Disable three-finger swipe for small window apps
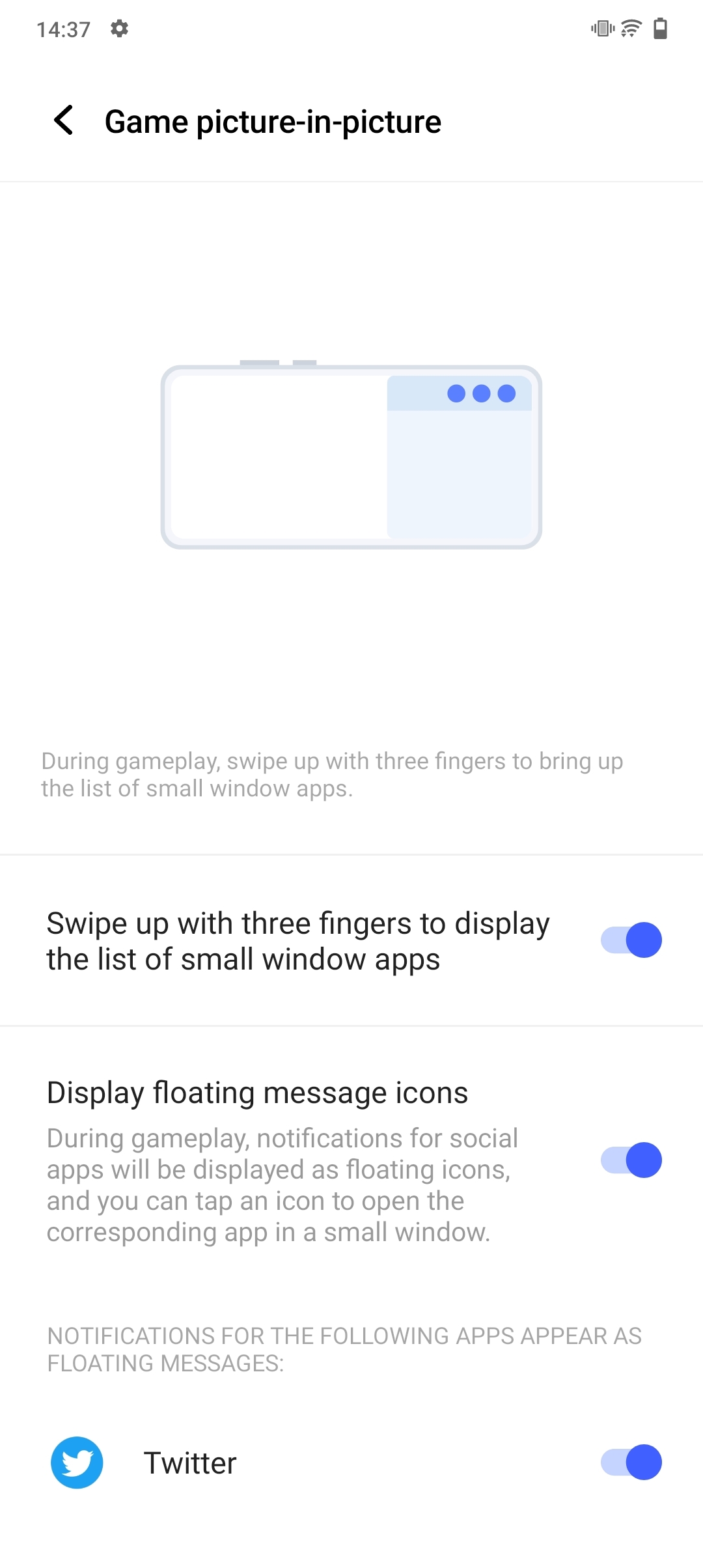 (631, 940)
